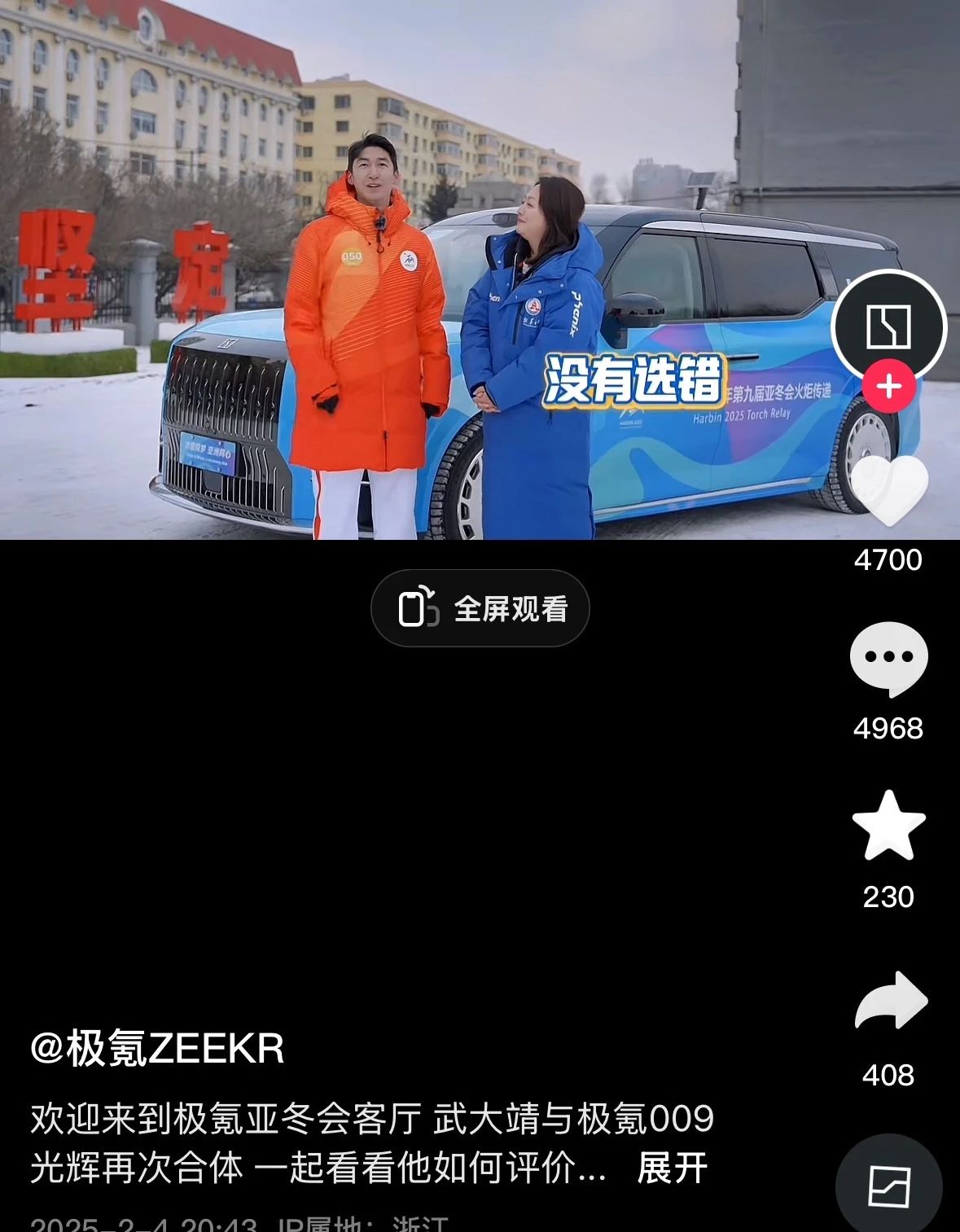
Task: Add this video to favorites
Action: pyautogui.click(x=888, y=826)
